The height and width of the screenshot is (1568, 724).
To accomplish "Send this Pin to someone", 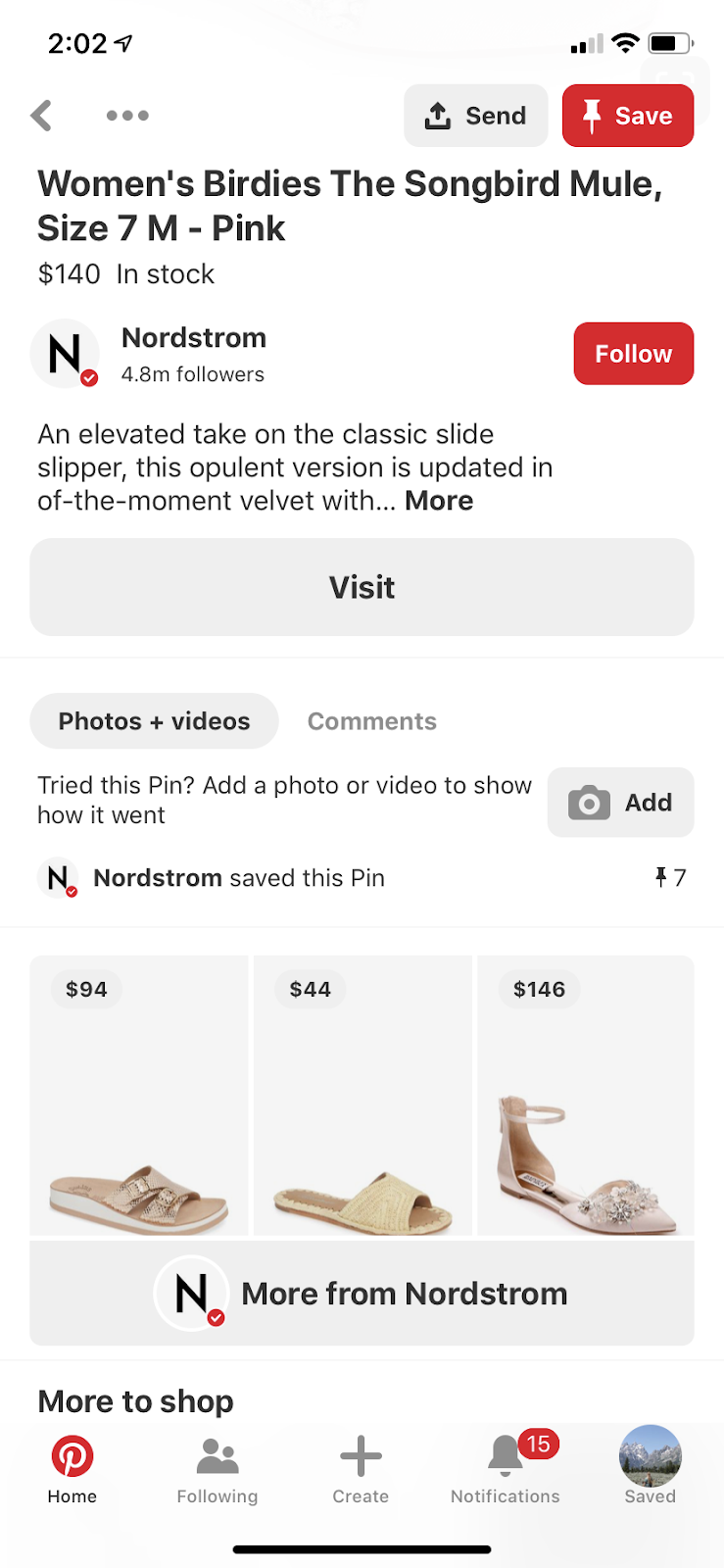I will point(475,116).
